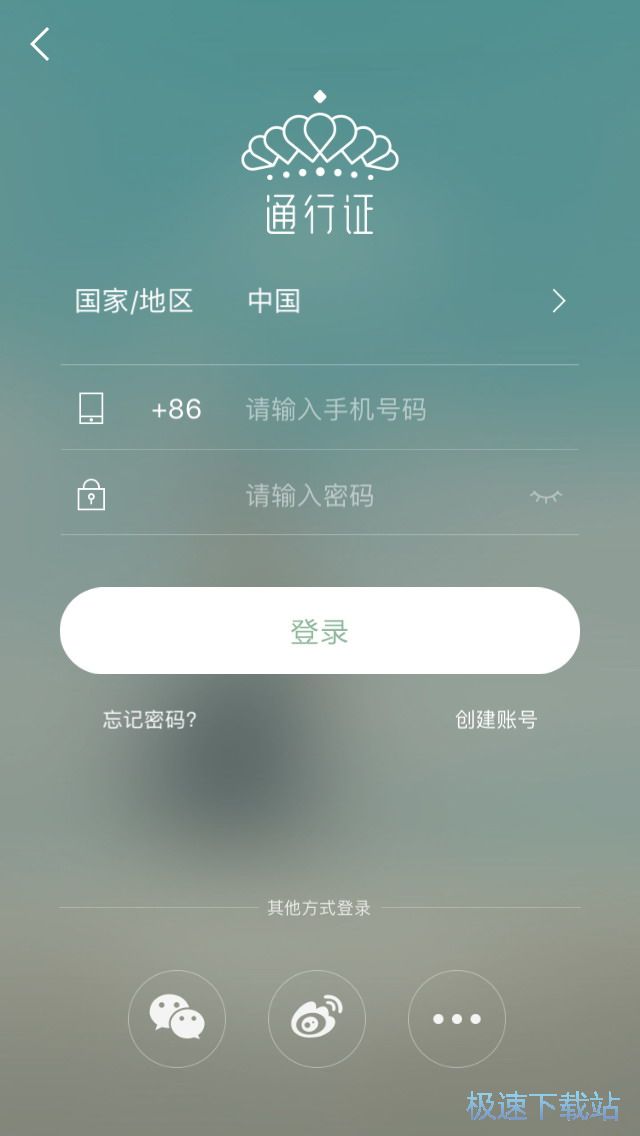Log in with Weibo icon
Screen dimensions: 640x1136
[317, 1019]
